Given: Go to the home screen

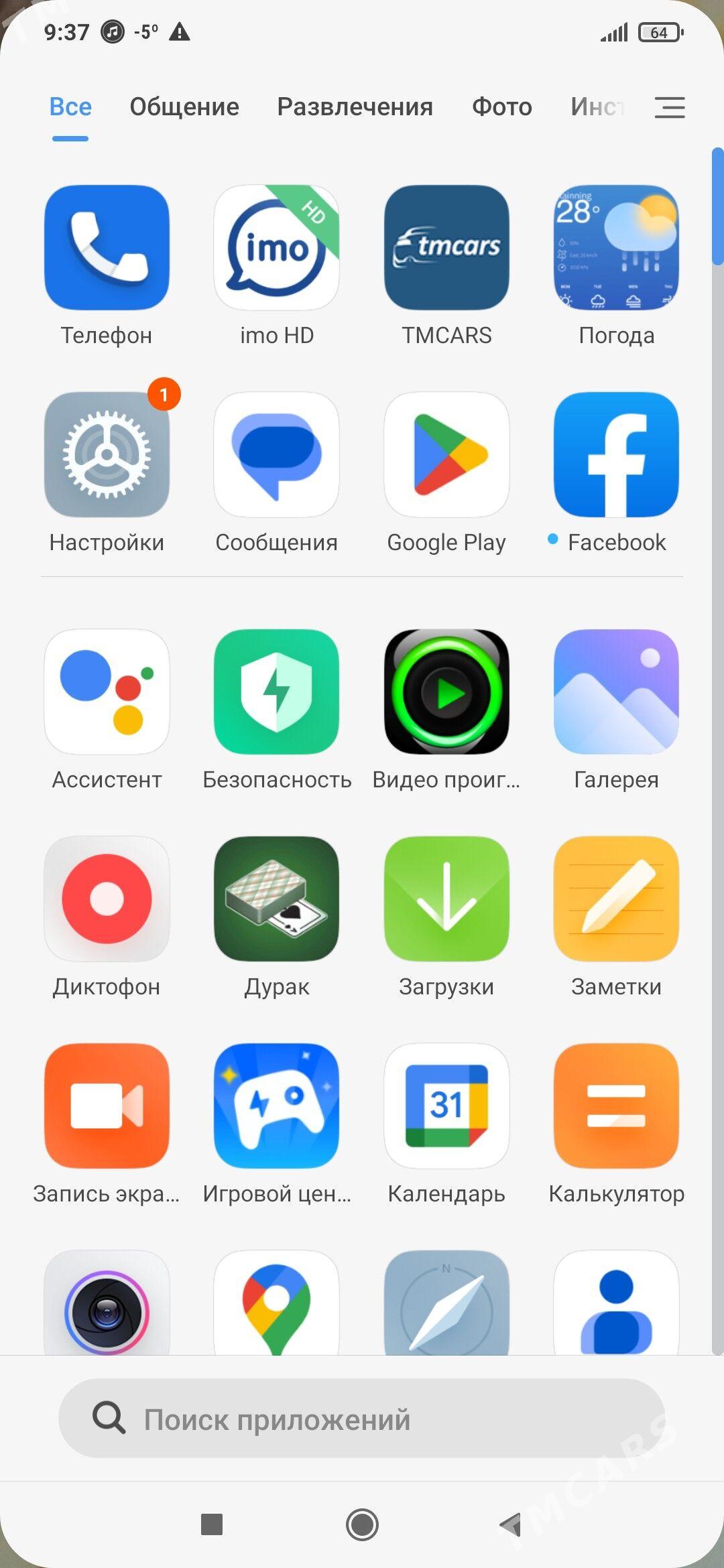Looking at the screenshot, I should click(x=362, y=1524).
